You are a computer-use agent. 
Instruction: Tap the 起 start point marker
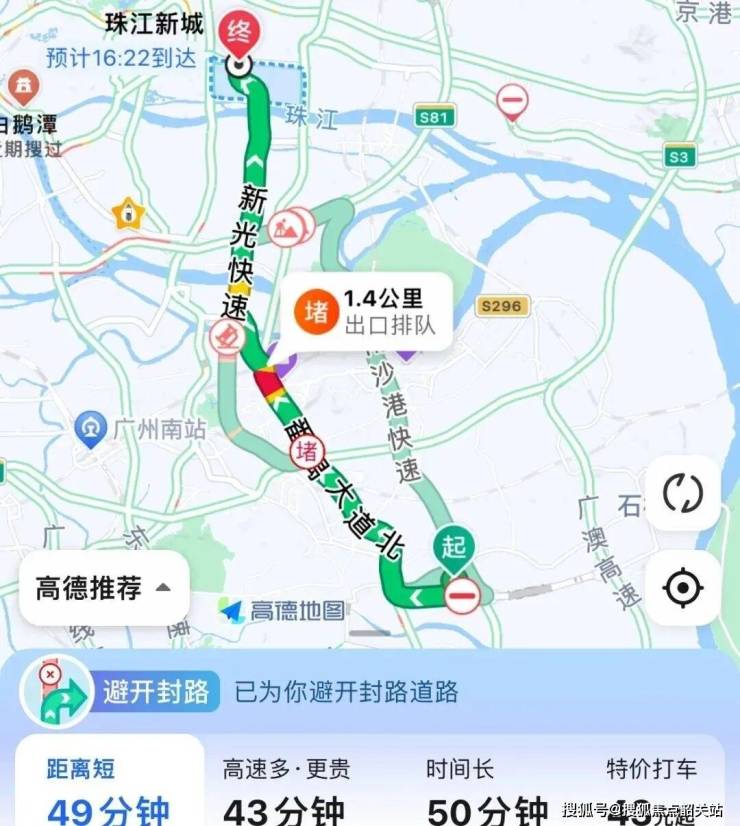(x=453, y=547)
